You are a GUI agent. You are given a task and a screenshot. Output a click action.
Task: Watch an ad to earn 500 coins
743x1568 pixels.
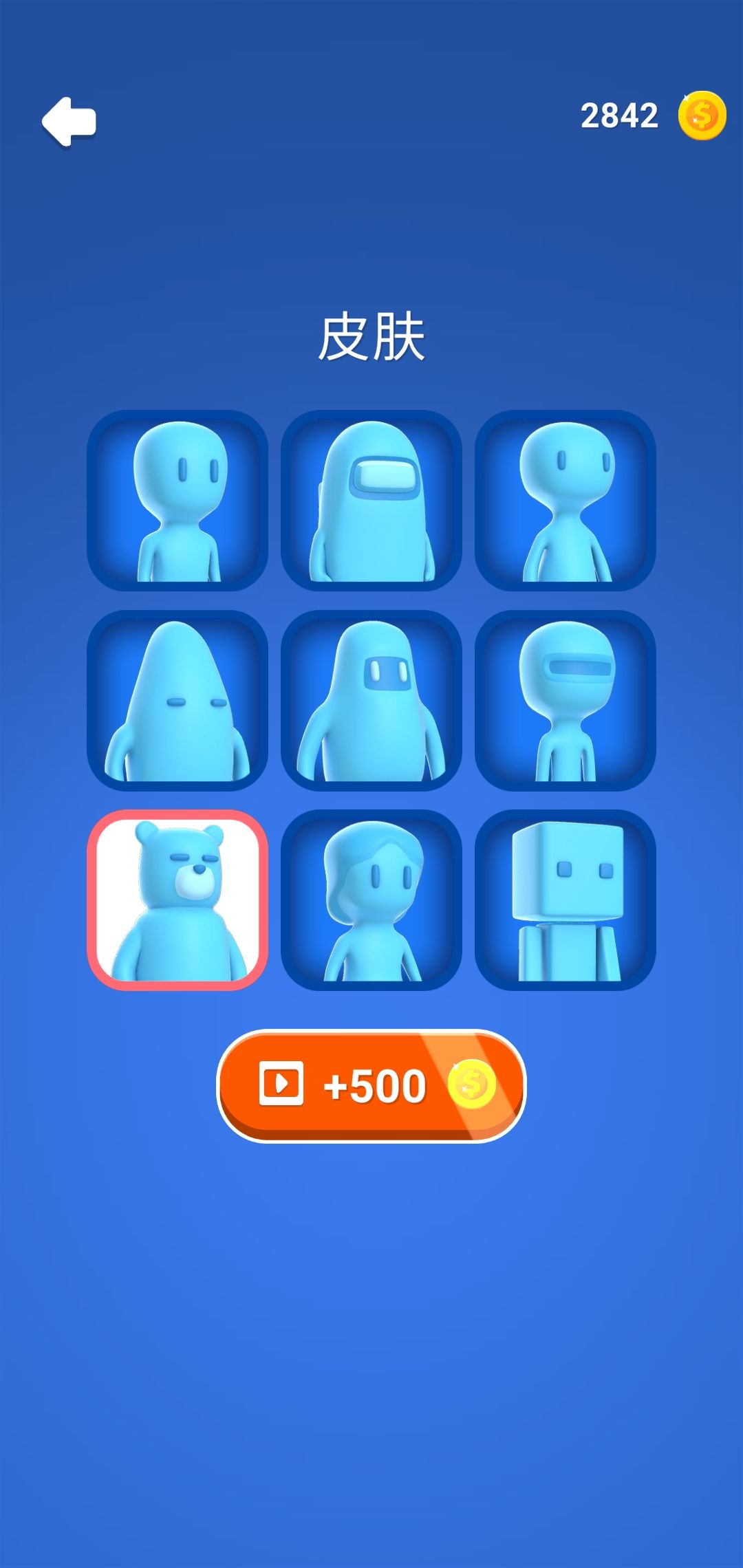point(371,1084)
